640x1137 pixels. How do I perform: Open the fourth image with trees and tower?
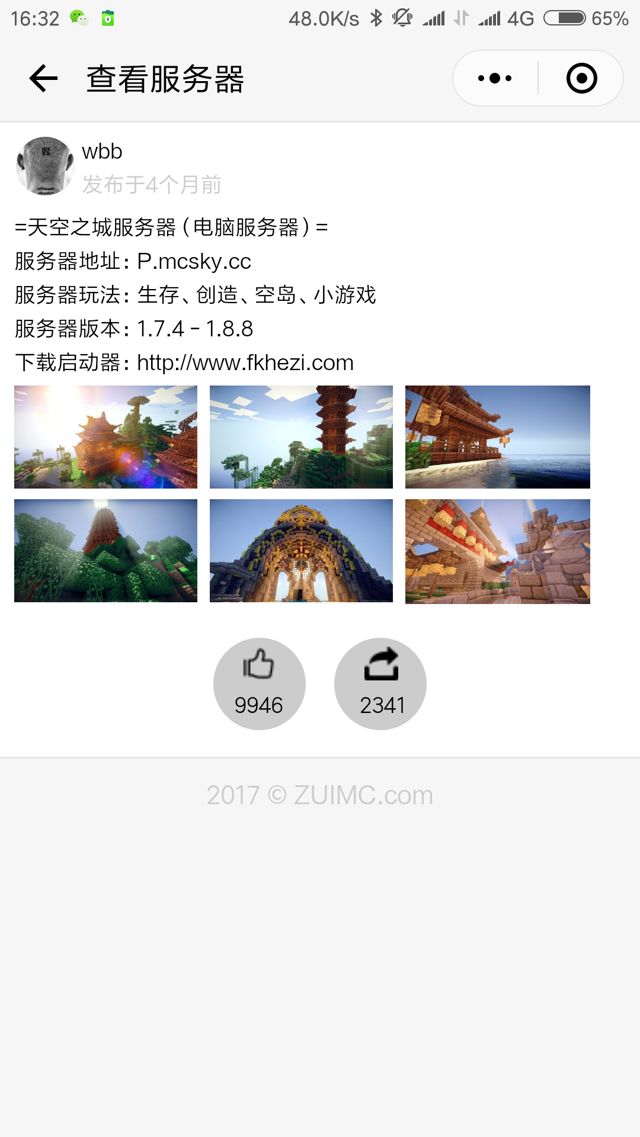point(105,551)
